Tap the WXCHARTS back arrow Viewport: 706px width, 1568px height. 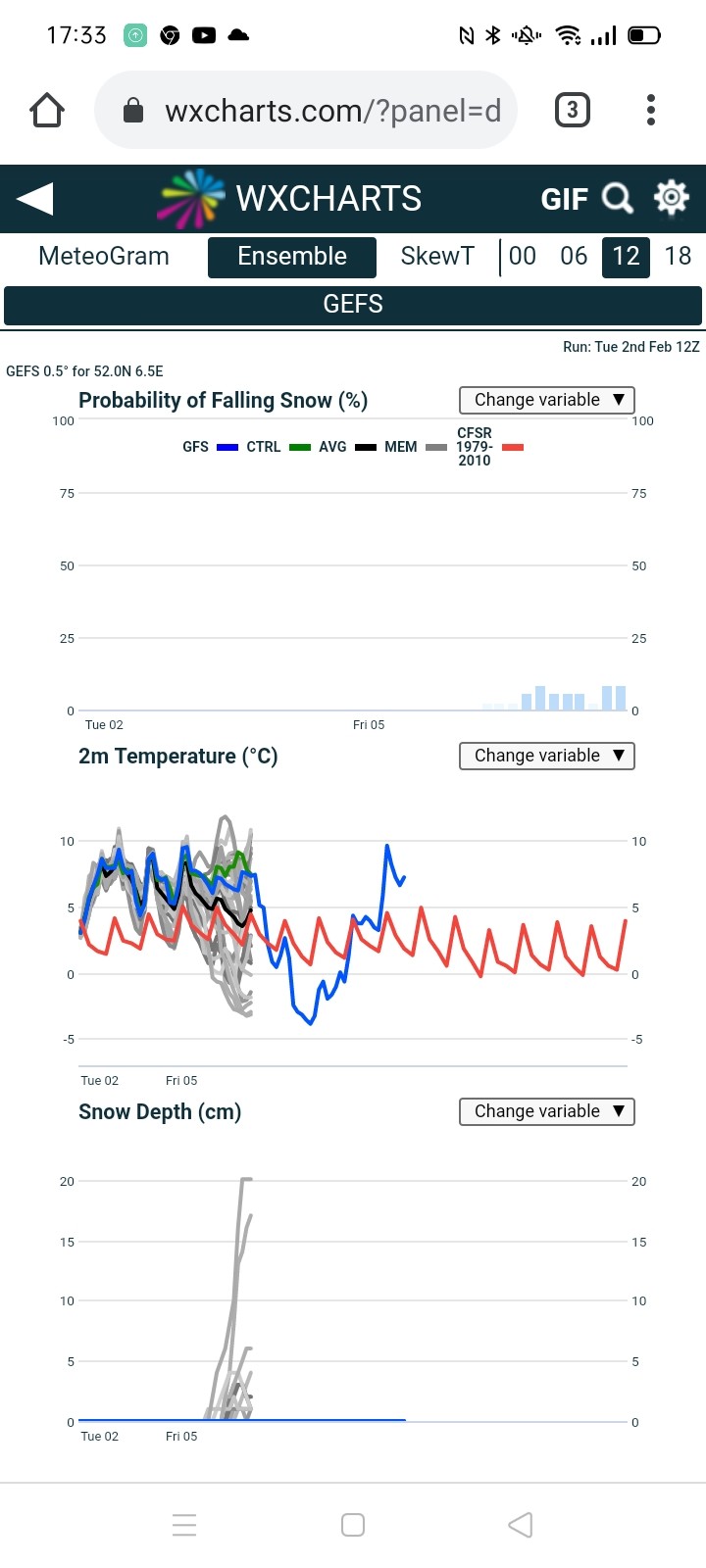(x=35, y=199)
